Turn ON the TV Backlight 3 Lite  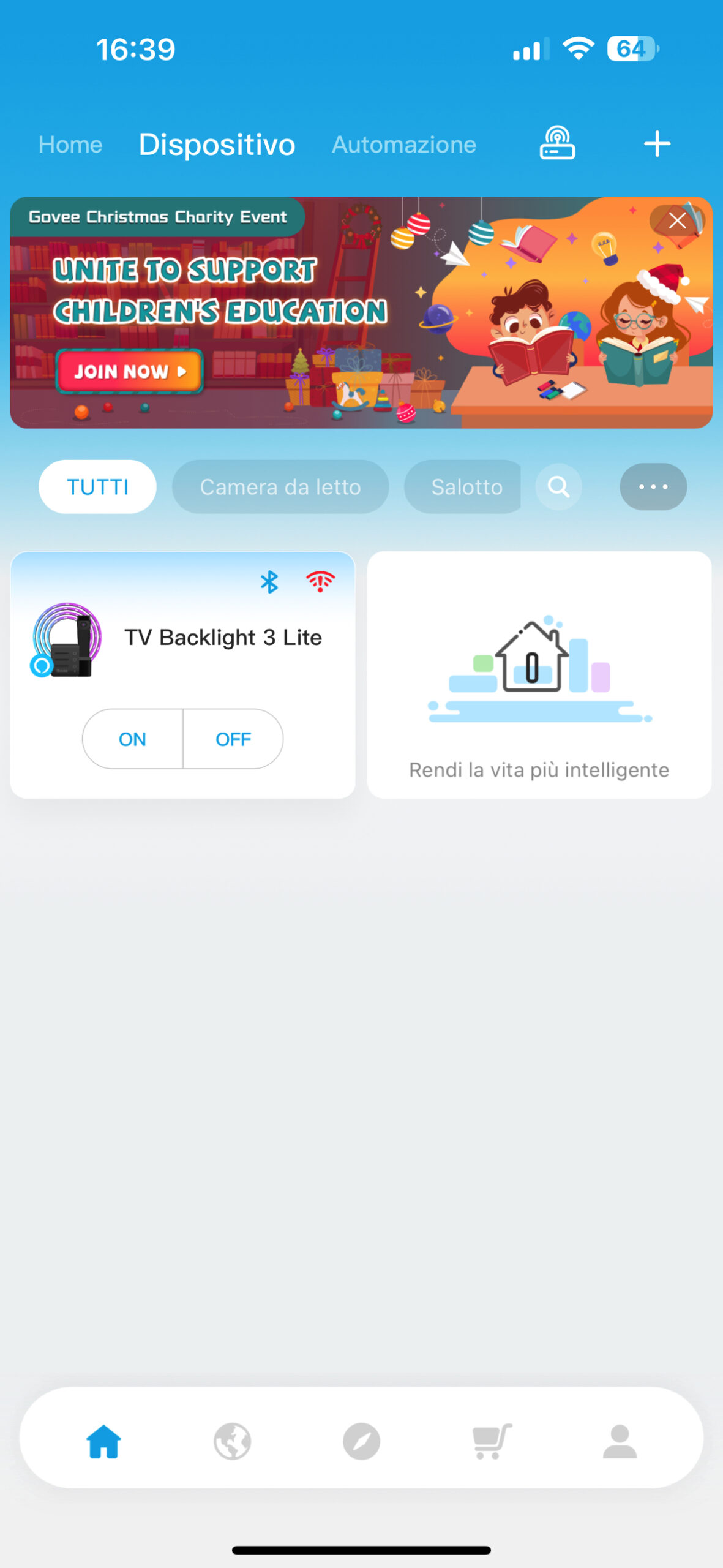point(133,739)
